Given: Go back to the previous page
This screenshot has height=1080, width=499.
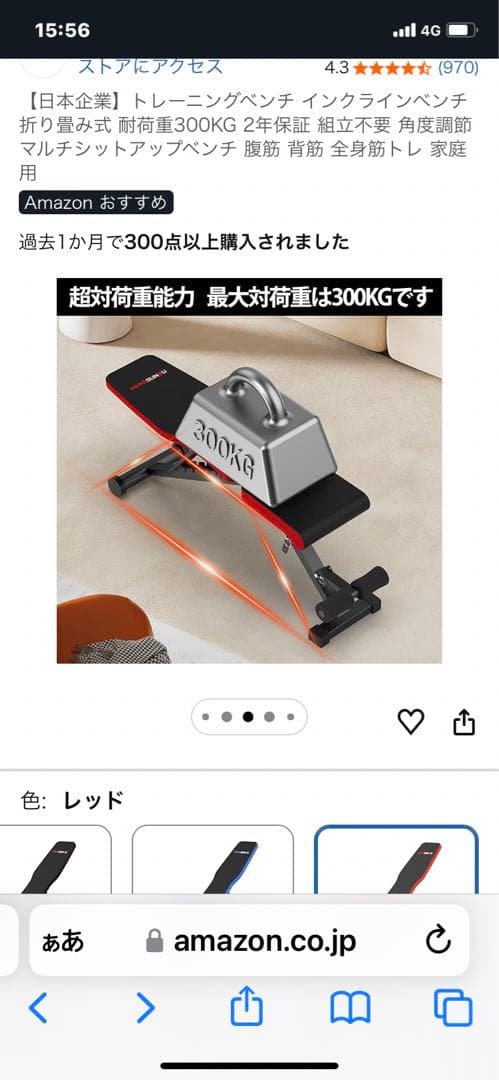Looking at the screenshot, I should click(38, 1008).
